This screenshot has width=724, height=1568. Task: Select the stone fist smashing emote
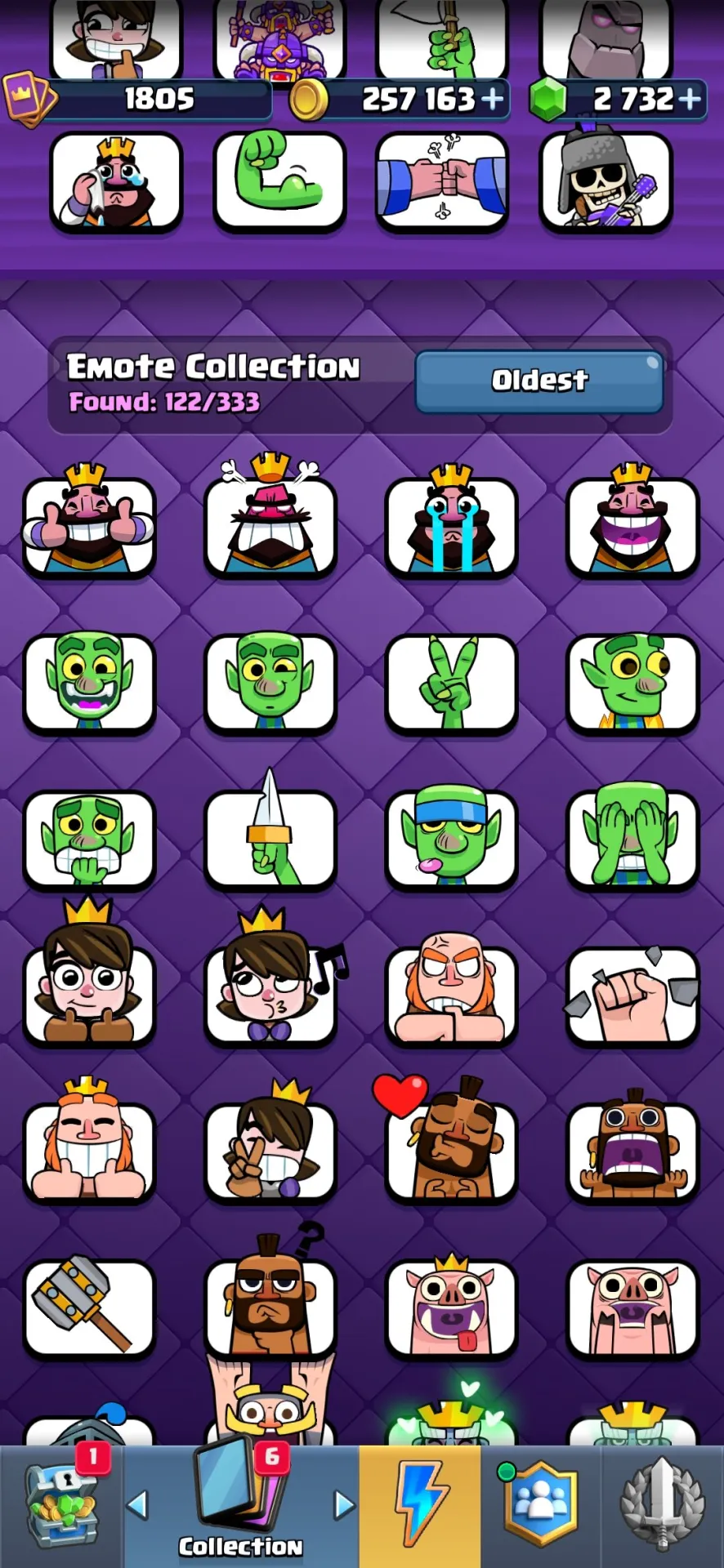click(632, 994)
